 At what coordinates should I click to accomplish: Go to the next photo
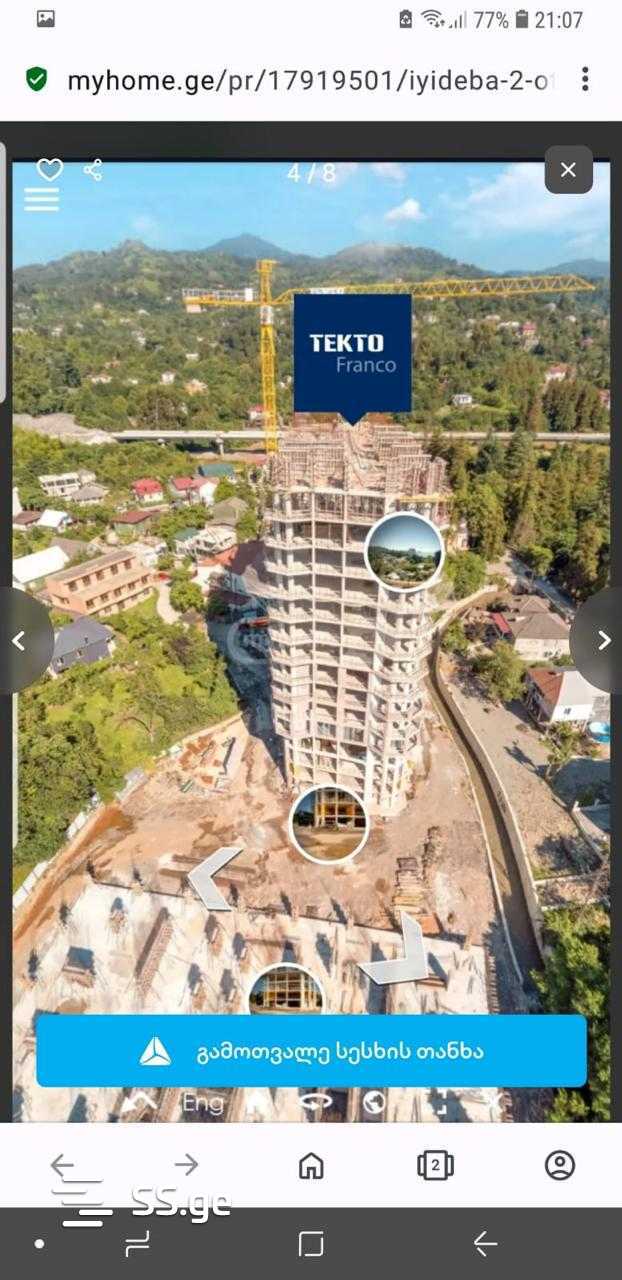602,640
